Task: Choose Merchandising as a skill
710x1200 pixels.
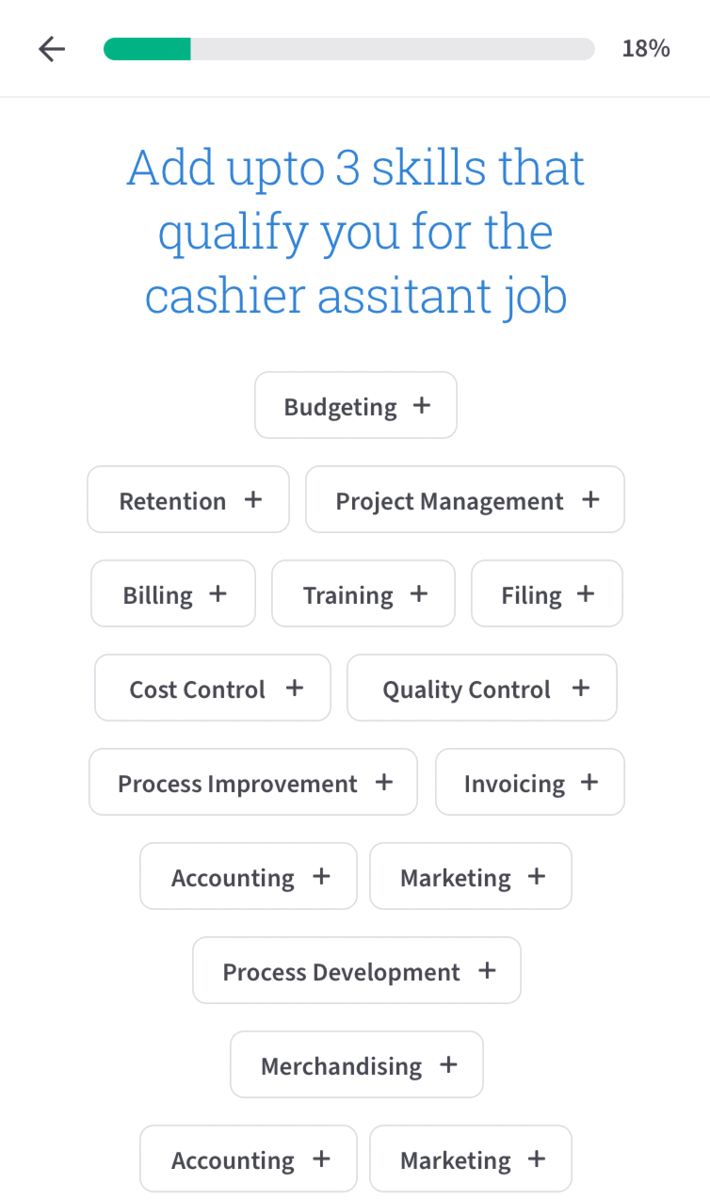Action: point(357,1065)
